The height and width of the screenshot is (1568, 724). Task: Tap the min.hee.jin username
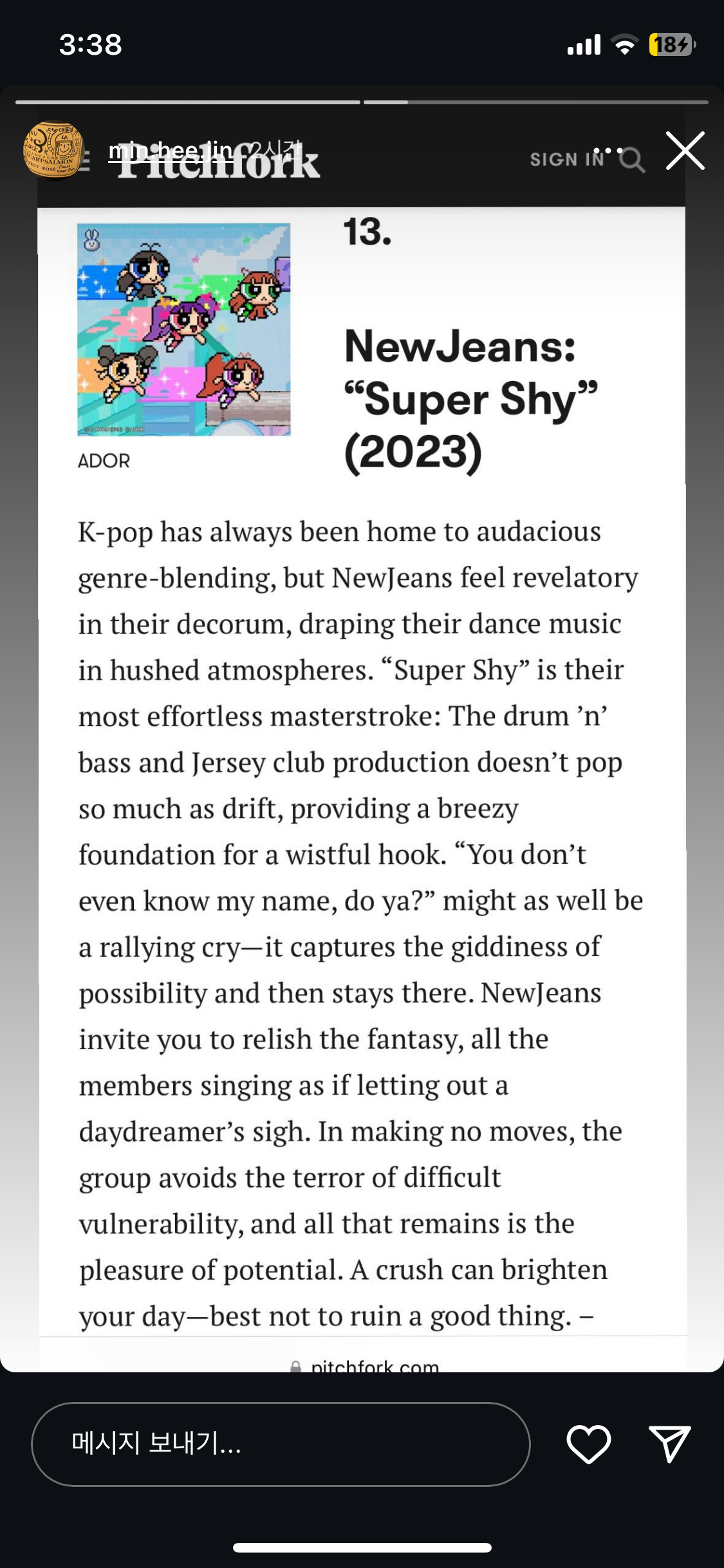tap(171, 150)
